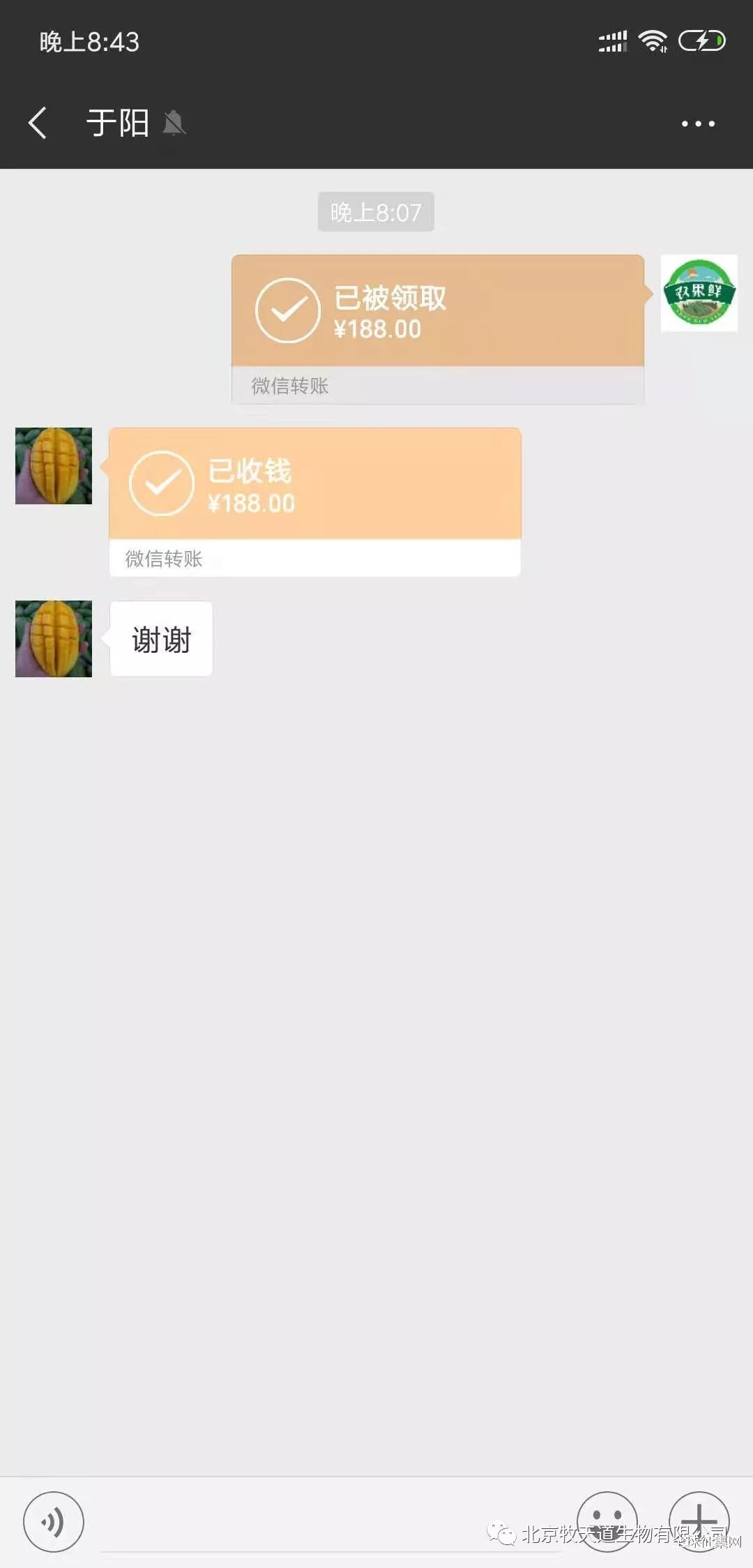This screenshot has width=753, height=1568.
Task: Open the 已收钱 ¥188.00 transfer card
Action: click(314, 485)
